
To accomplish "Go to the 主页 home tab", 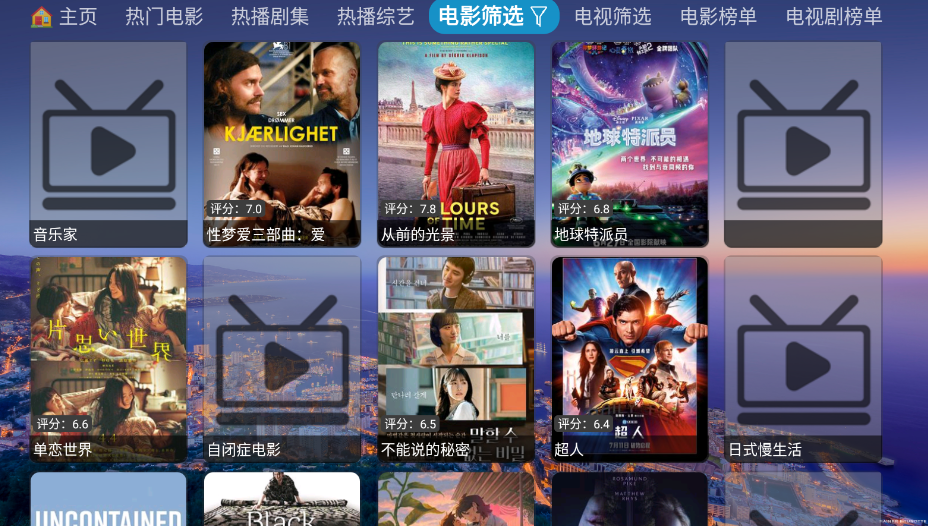I will 65,16.
